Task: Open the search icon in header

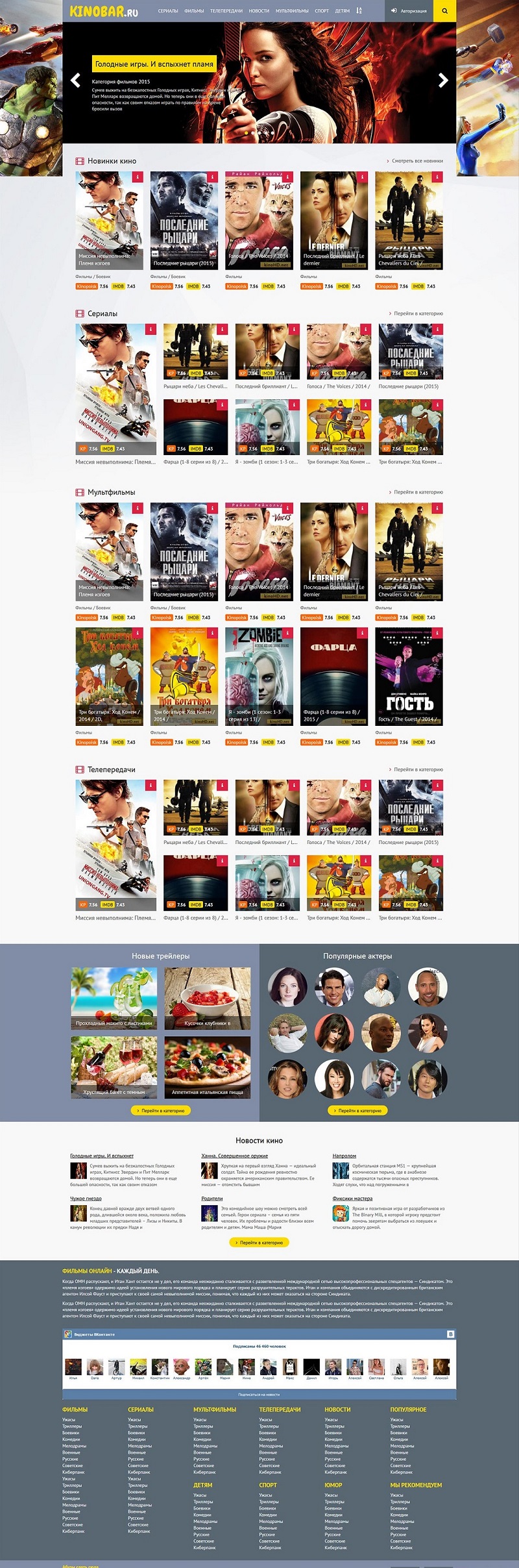Action: point(444,11)
